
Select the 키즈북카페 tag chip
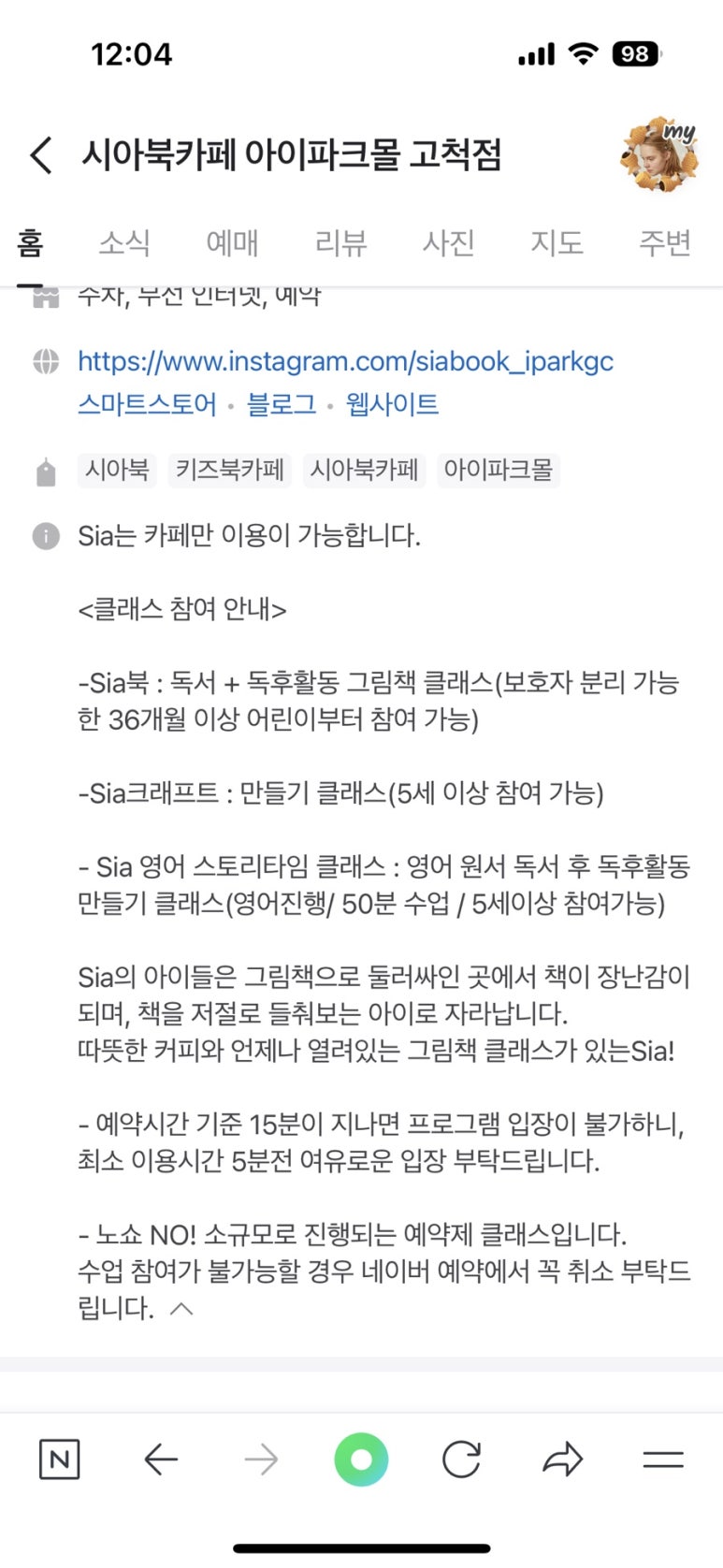pyautogui.click(x=230, y=470)
